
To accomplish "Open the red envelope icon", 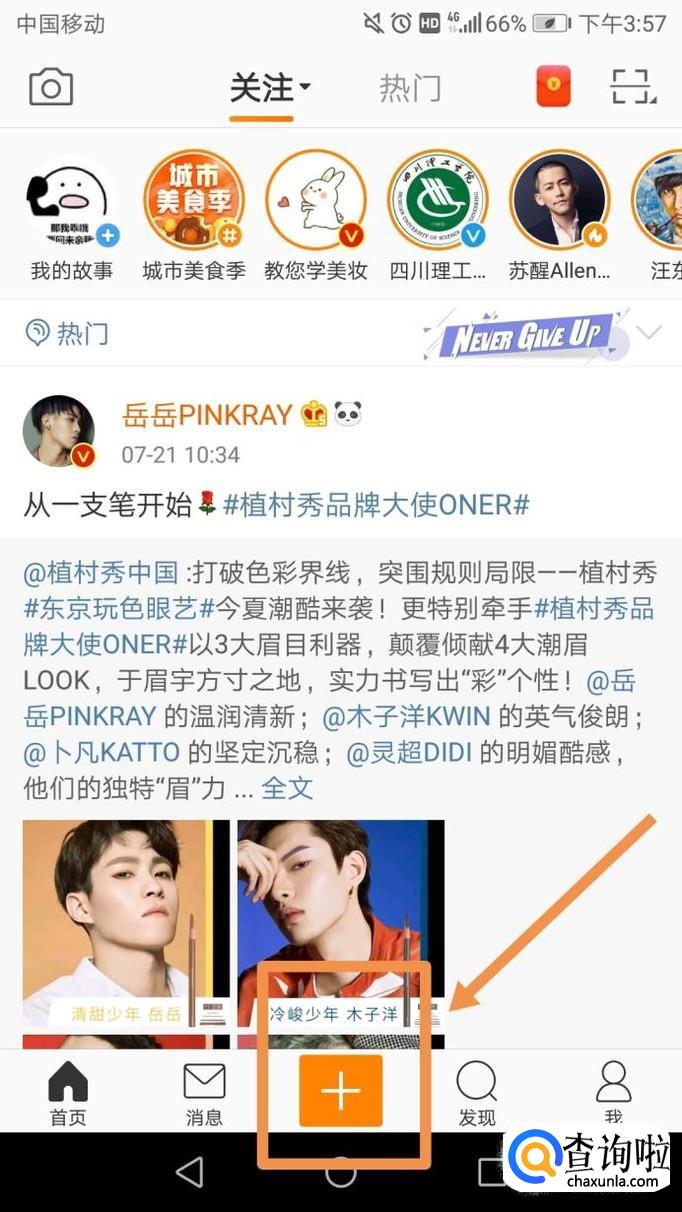I will coord(553,87).
